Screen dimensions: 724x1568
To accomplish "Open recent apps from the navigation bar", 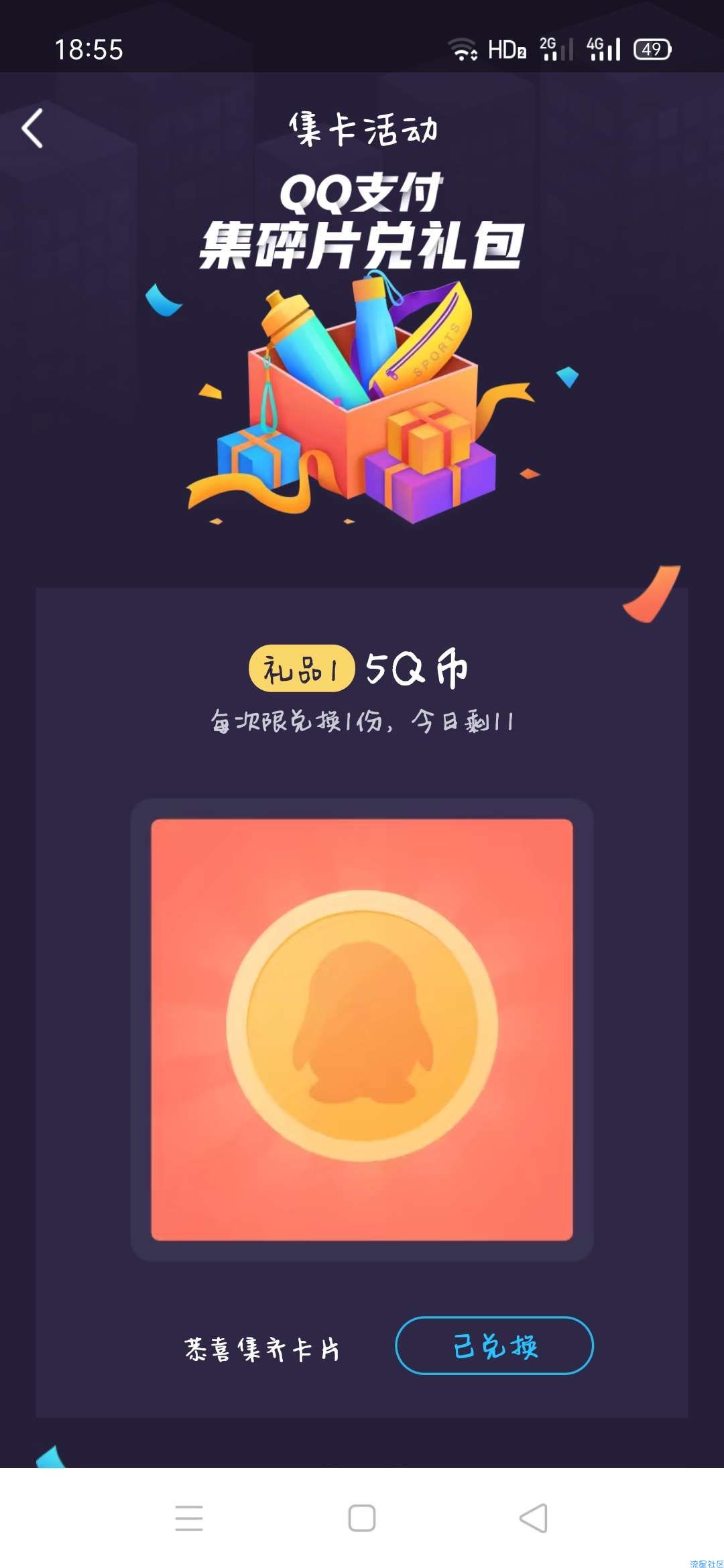I will point(189,1518).
